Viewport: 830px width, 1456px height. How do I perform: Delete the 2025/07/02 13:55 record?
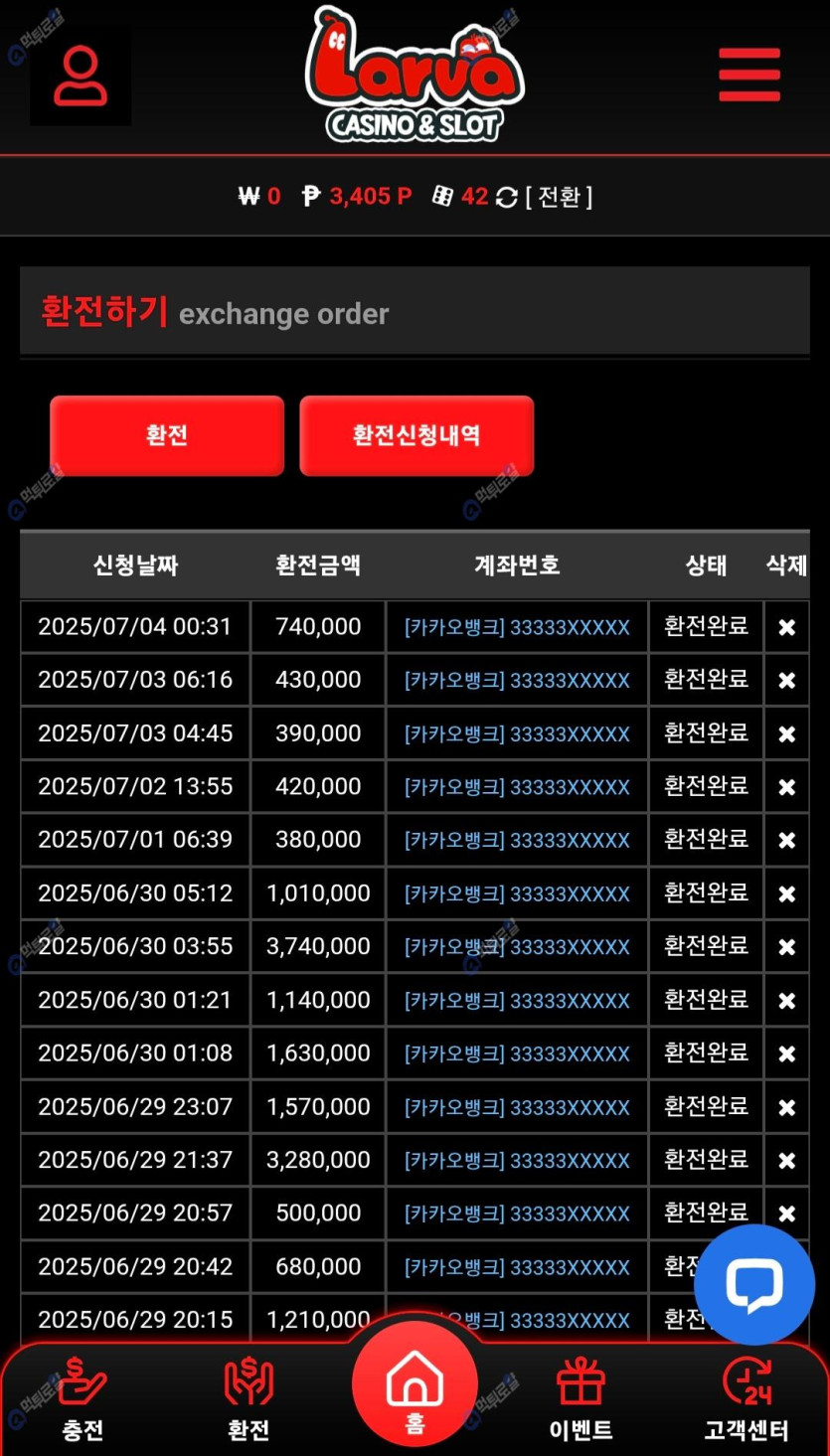tap(786, 787)
